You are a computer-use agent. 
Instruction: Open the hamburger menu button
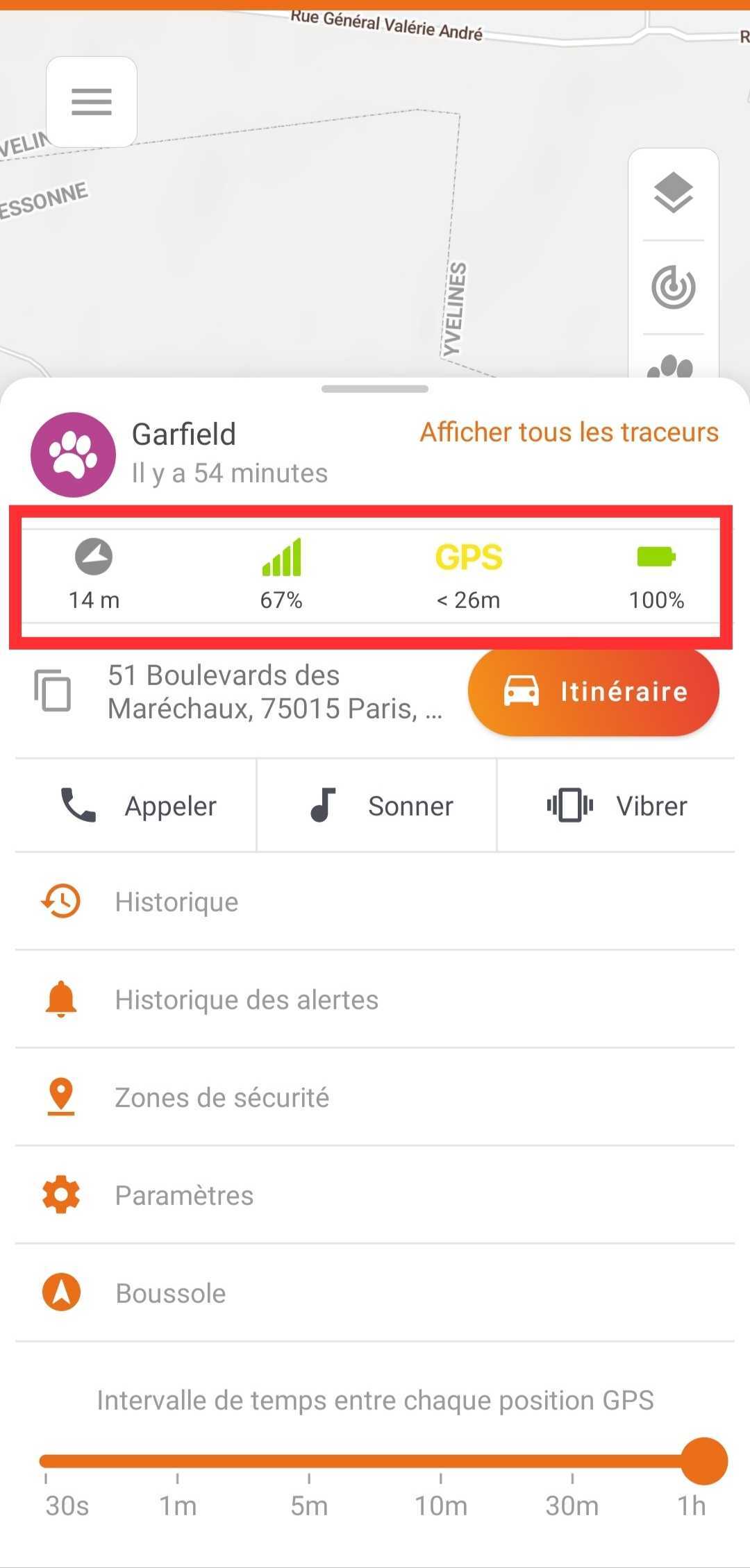tap(92, 101)
